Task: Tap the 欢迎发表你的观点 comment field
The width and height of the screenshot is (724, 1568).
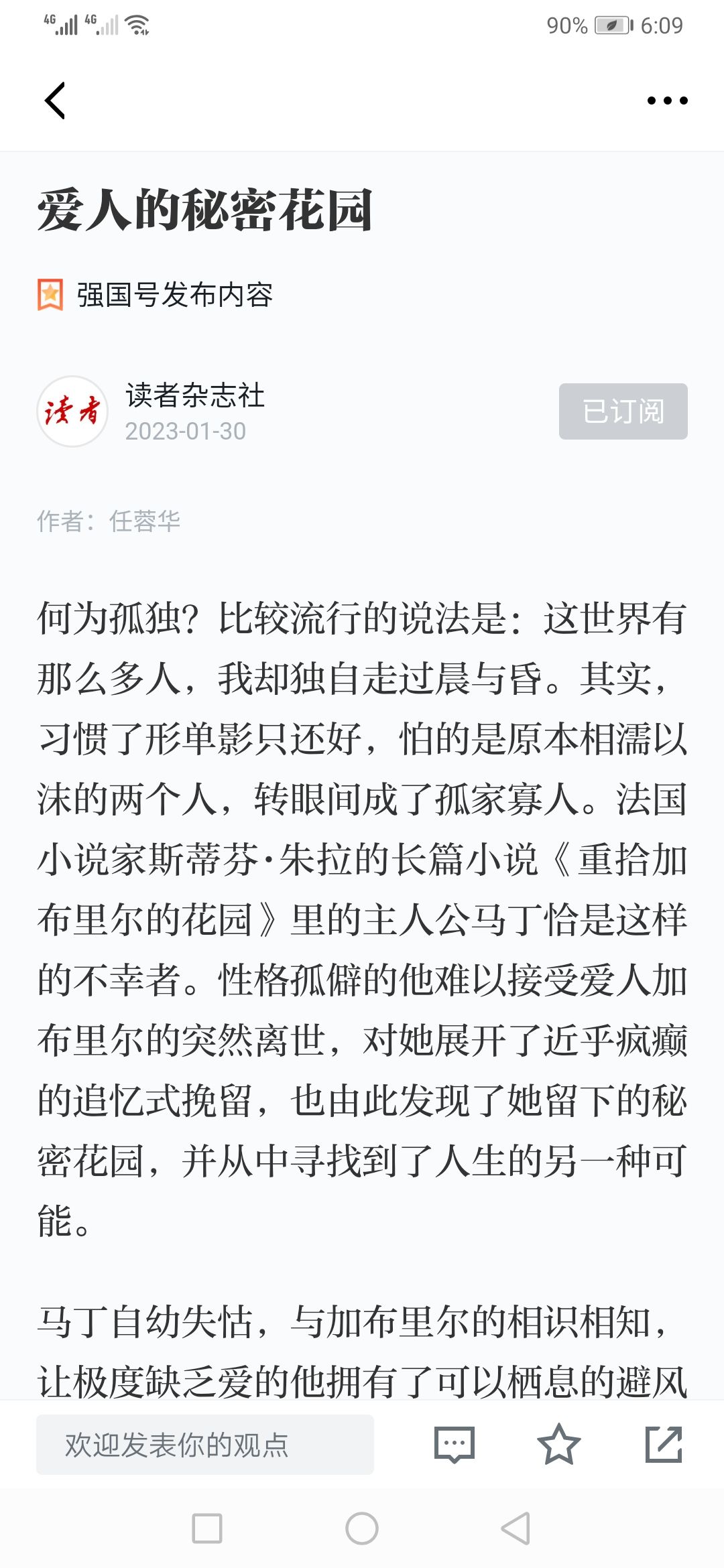Action: [x=205, y=1444]
